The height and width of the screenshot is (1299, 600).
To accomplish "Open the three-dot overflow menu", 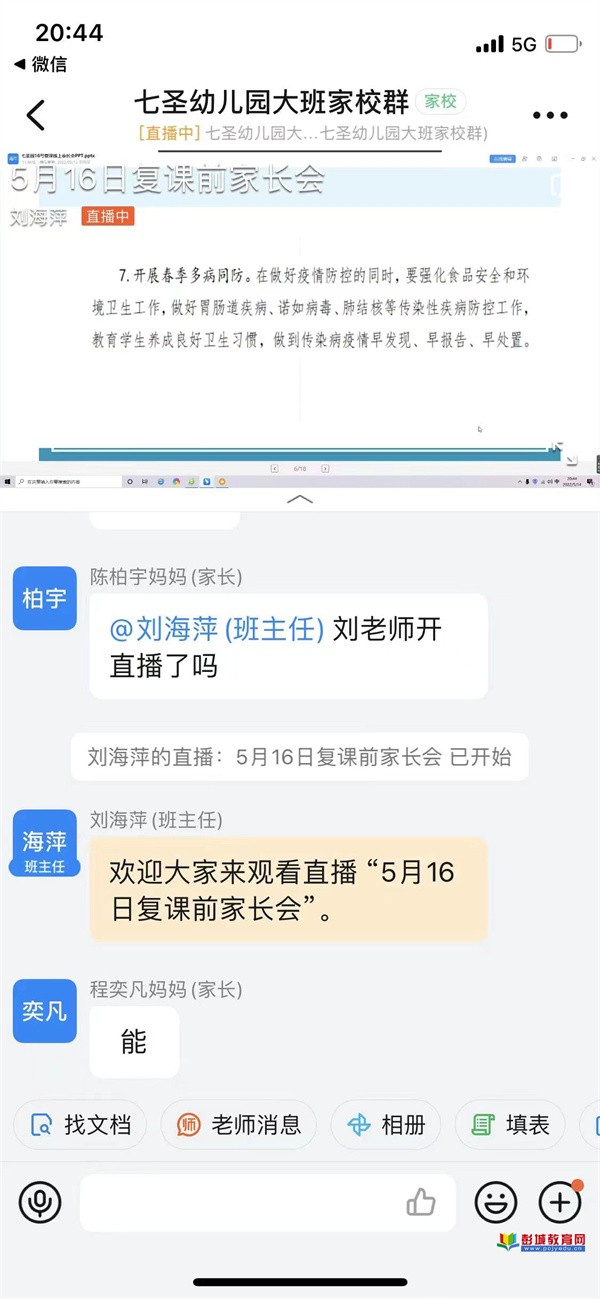I will pyautogui.click(x=550, y=115).
